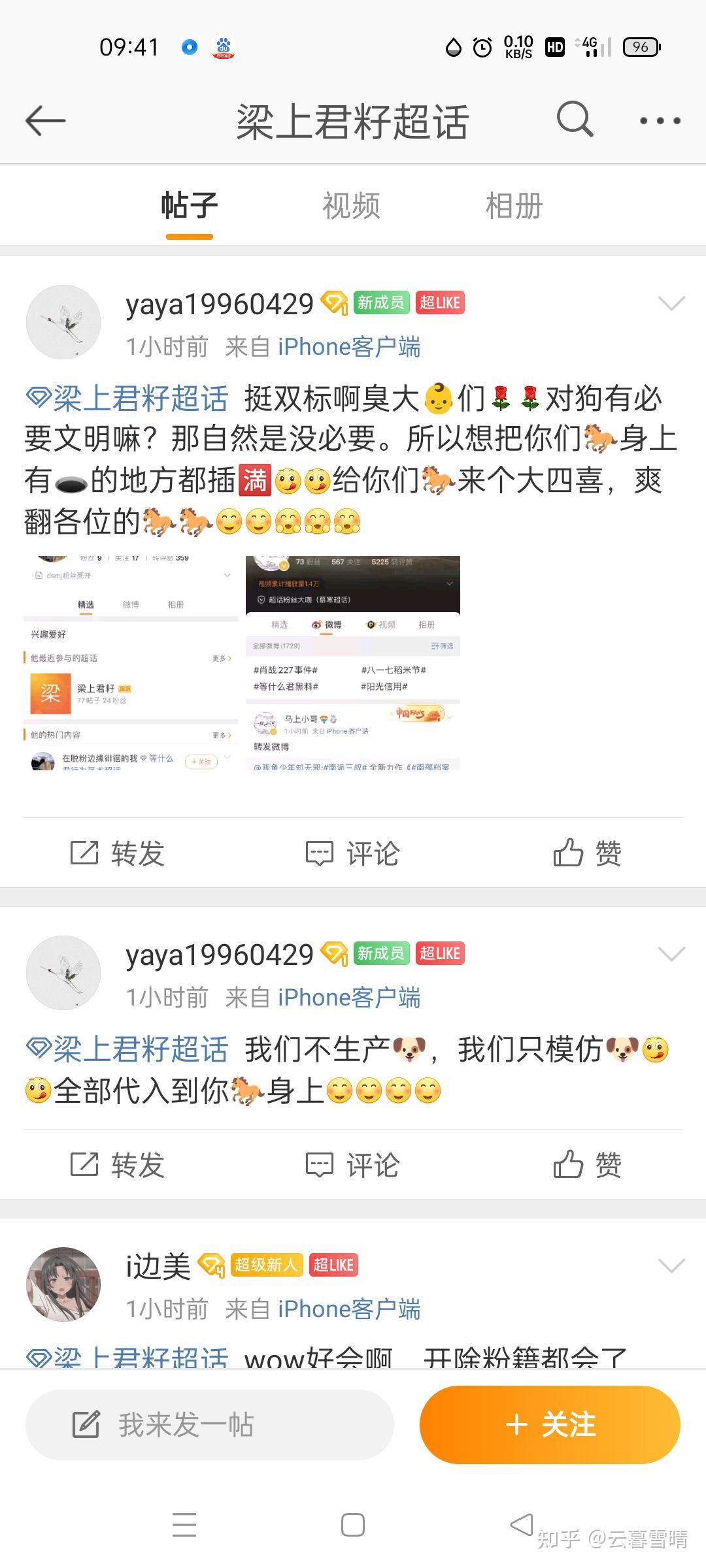Go back using the top-left arrow
The image size is (706, 1568).
46,121
